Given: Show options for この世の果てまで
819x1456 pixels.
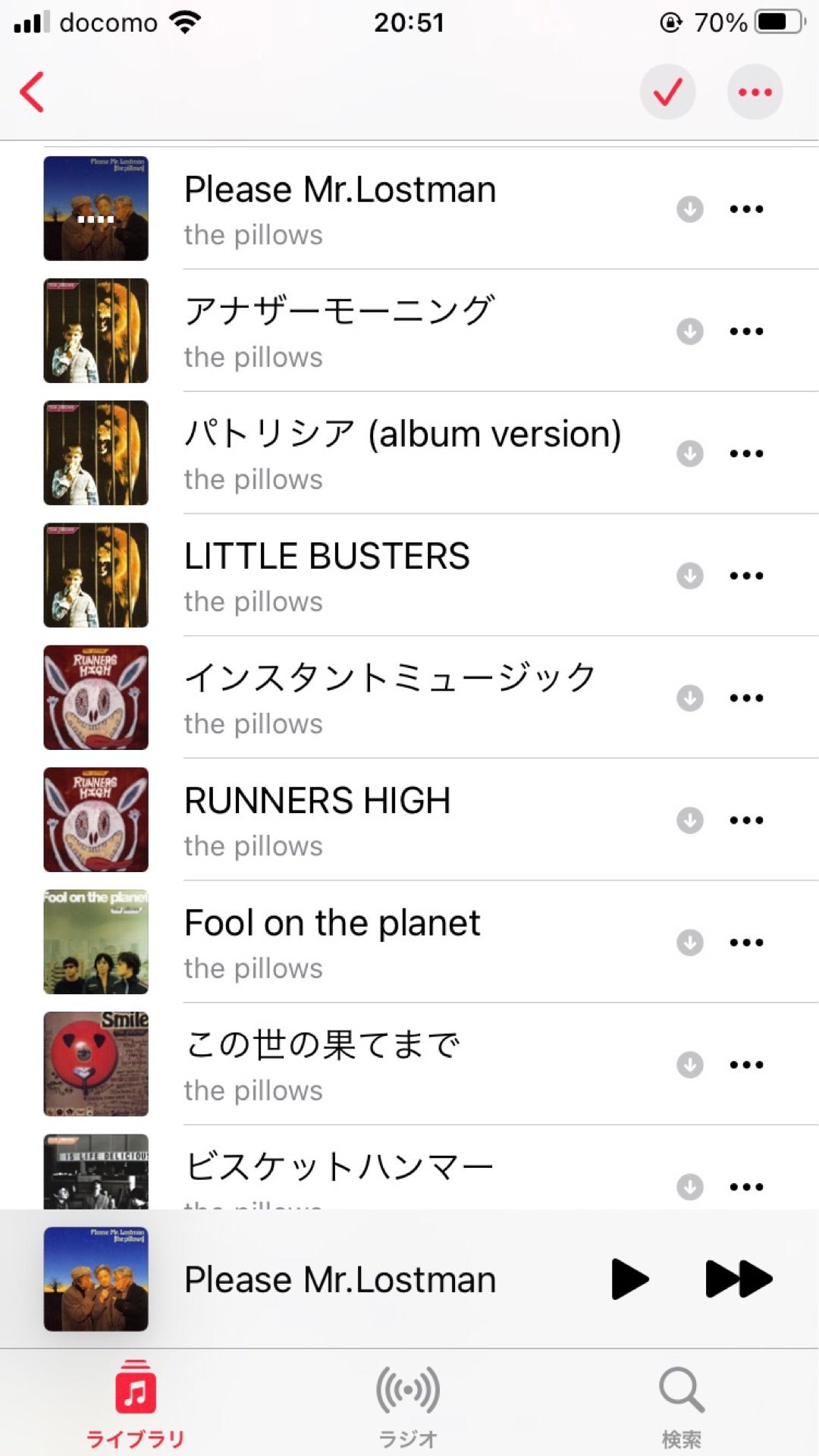Looking at the screenshot, I should click(x=746, y=1065).
